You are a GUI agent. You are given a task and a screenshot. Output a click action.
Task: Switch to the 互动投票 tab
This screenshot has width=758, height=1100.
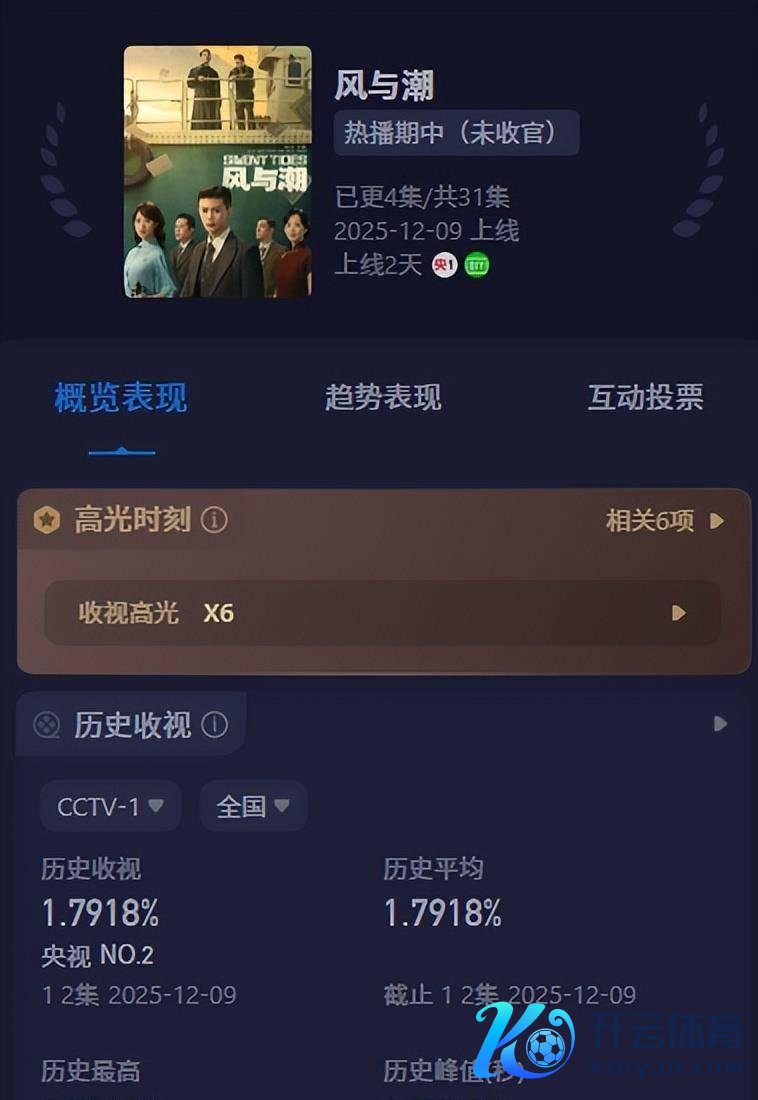point(645,397)
